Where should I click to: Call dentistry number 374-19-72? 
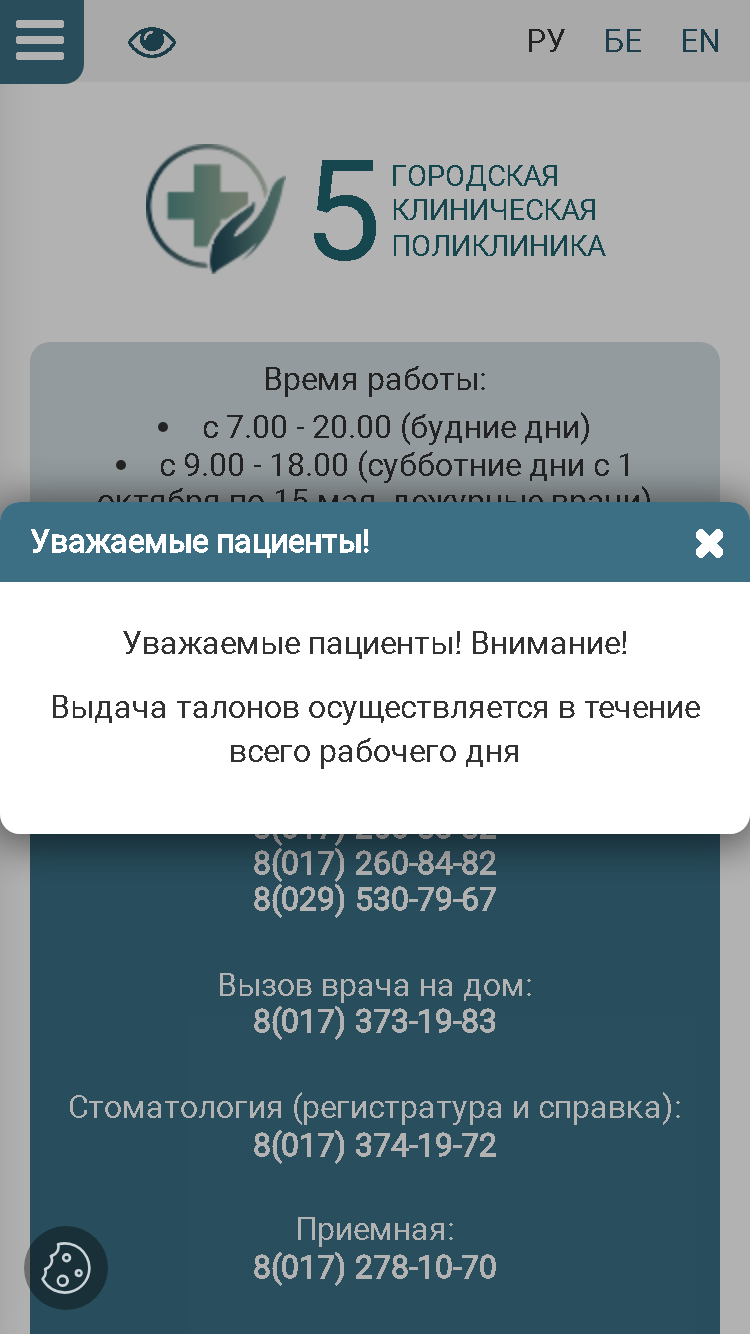(375, 1145)
